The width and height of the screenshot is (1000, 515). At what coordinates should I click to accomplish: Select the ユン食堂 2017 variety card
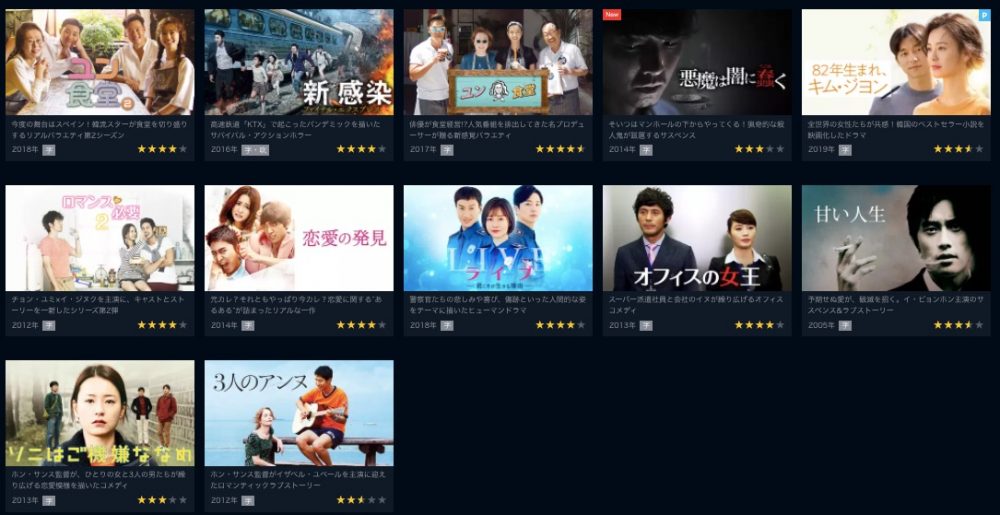tap(498, 63)
